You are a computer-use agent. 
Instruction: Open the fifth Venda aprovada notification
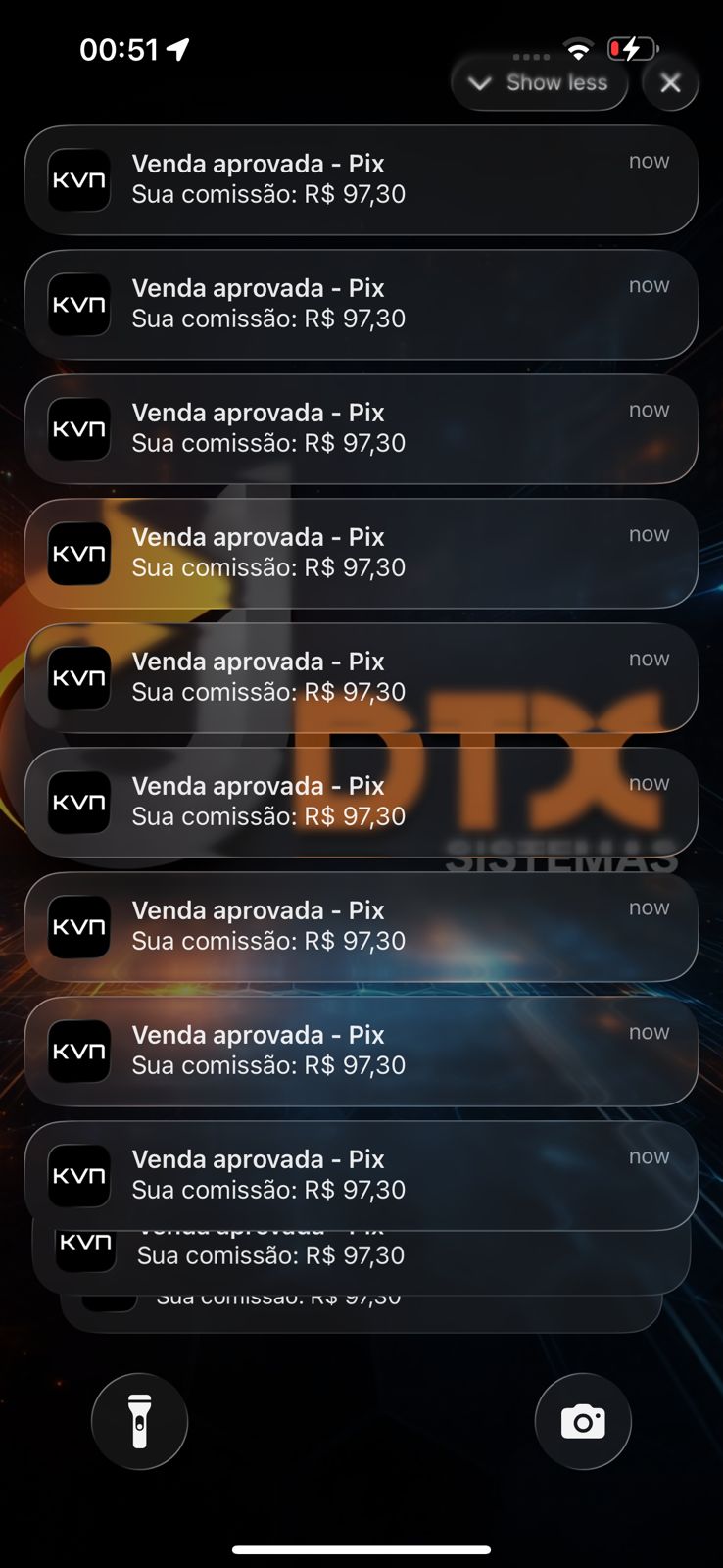click(x=362, y=677)
